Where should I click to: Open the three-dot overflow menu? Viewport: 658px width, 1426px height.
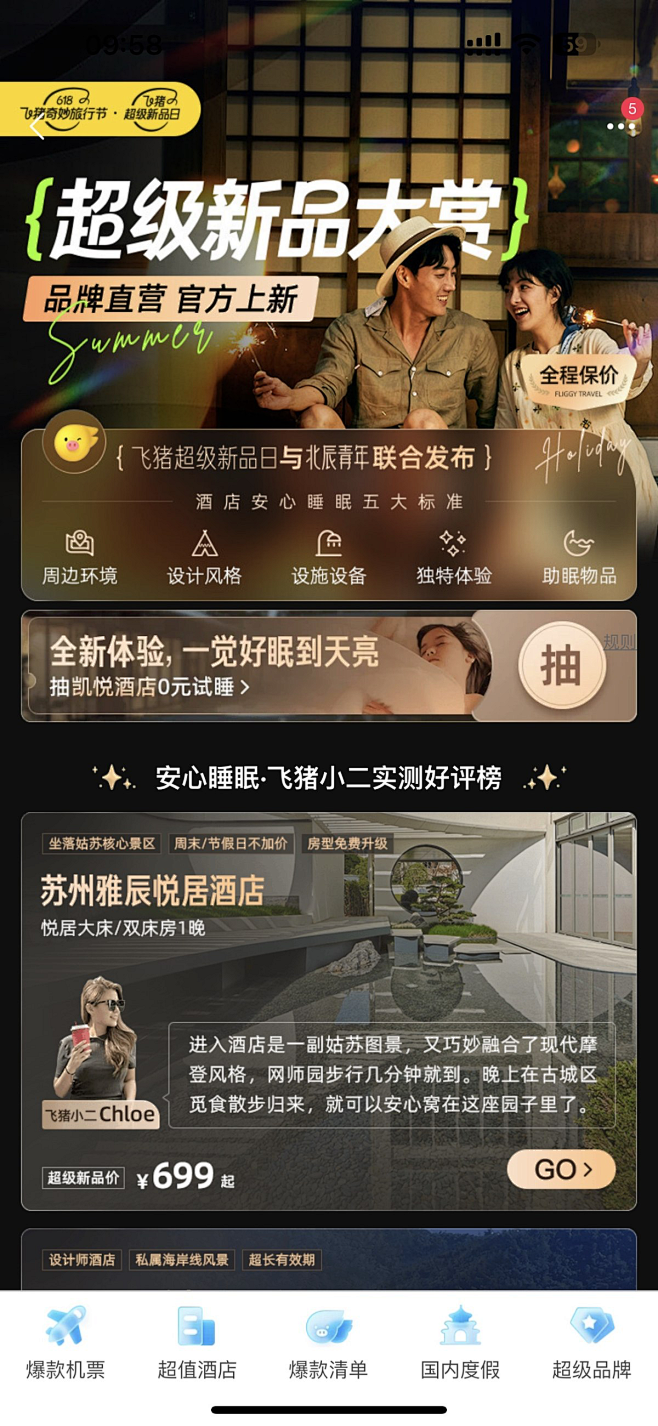620,126
